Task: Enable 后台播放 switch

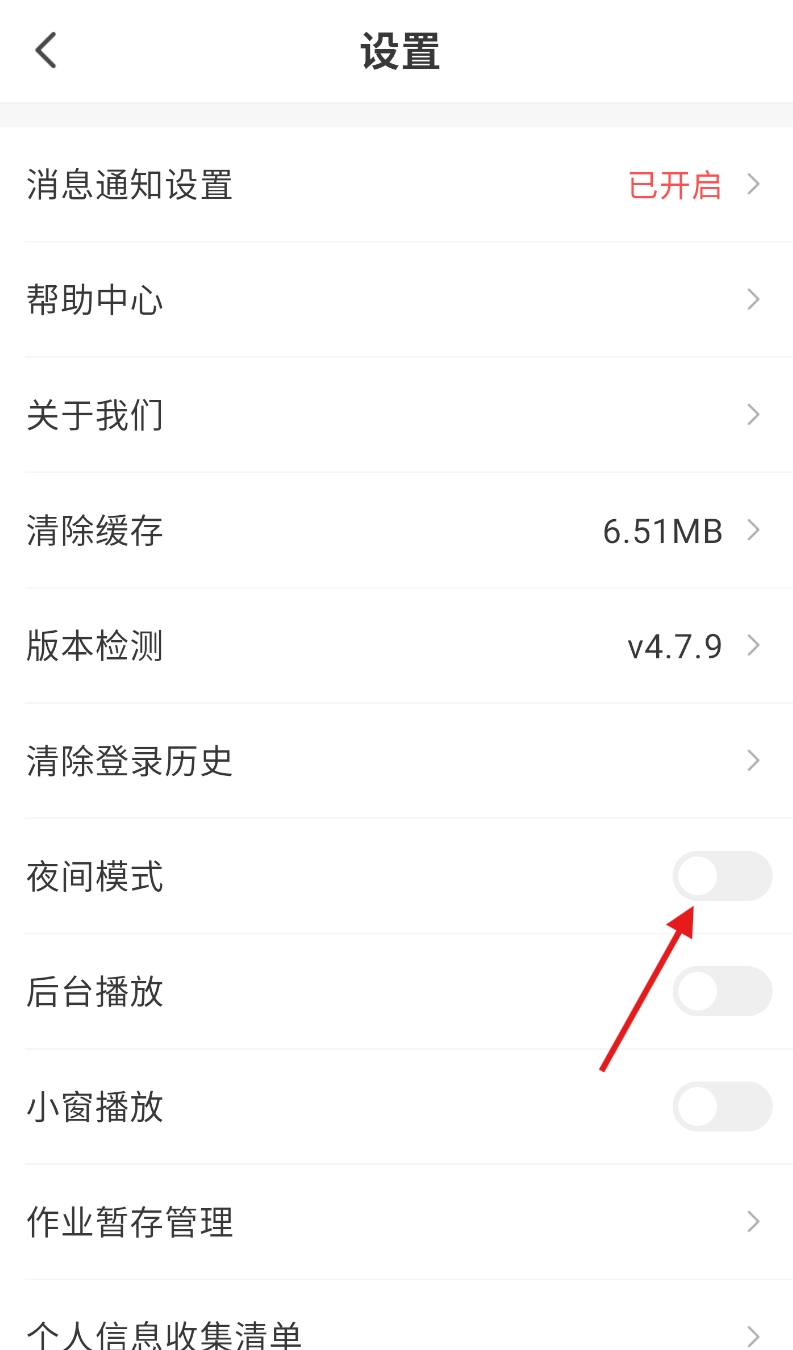Action: [722, 992]
